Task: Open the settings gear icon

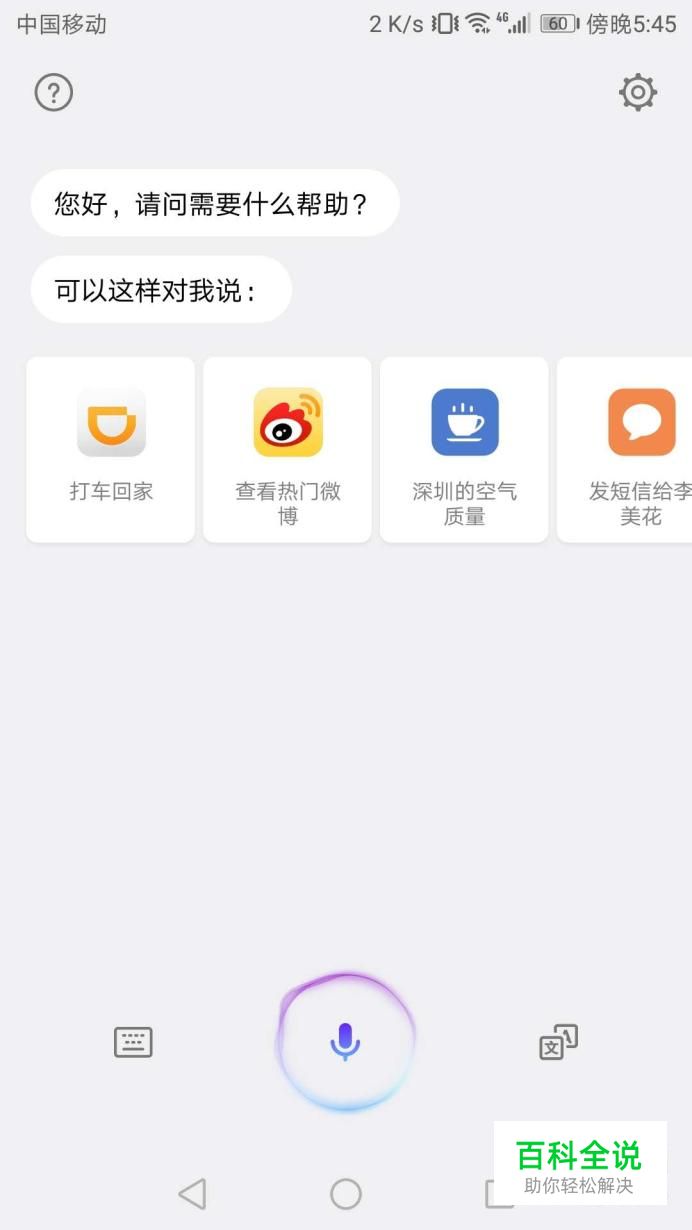Action: pyautogui.click(x=637, y=93)
